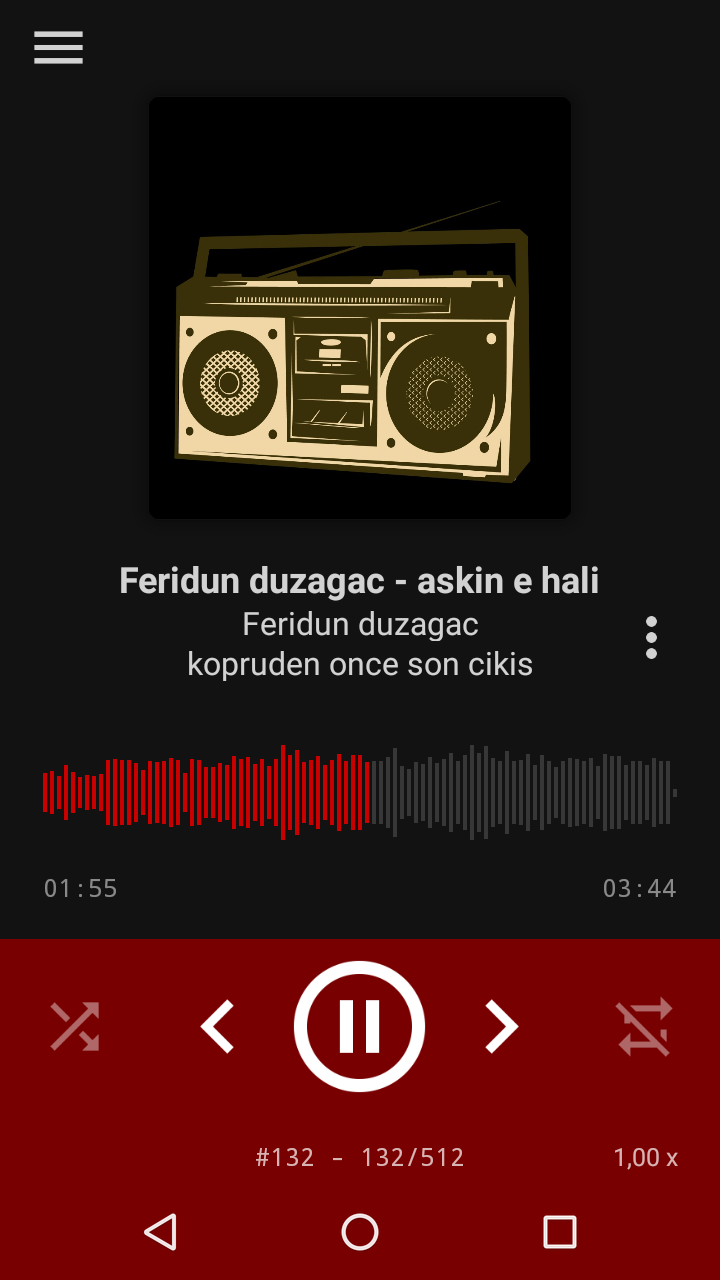Screen dimensions: 720x1280
Task: Change the 1,00 x playback speed
Action: pyautogui.click(x=645, y=1158)
